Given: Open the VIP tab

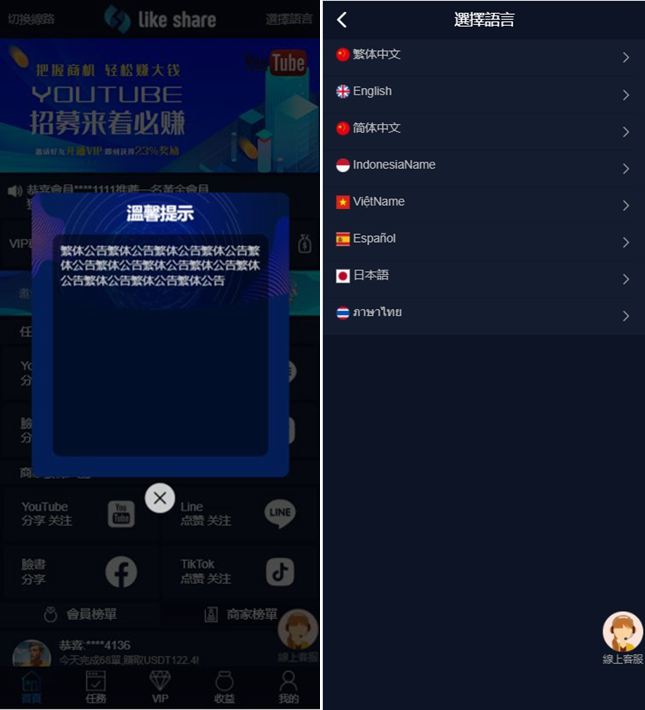Looking at the screenshot, I should (160, 688).
